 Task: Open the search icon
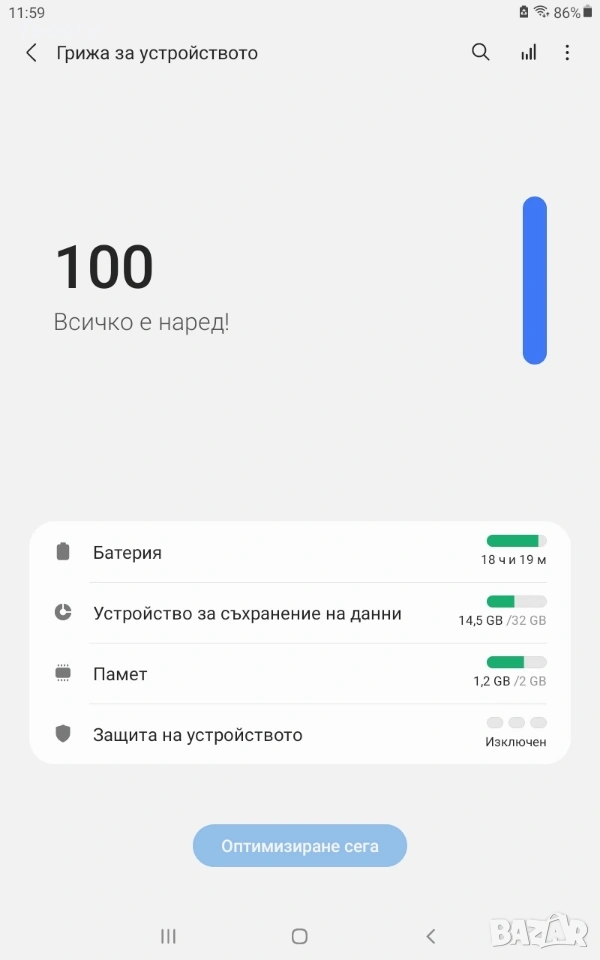tap(481, 53)
